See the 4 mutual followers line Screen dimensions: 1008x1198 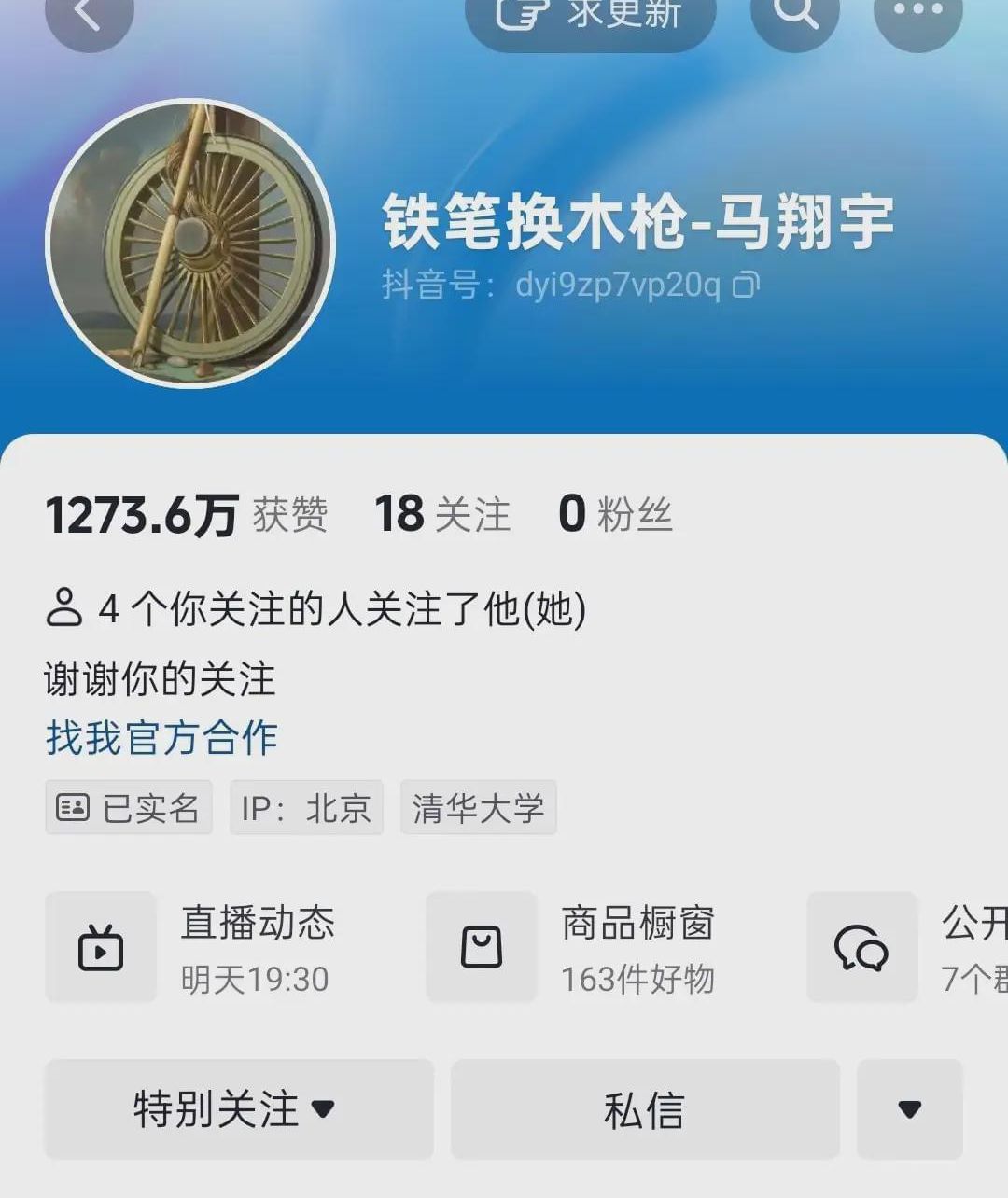[x=315, y=608]
